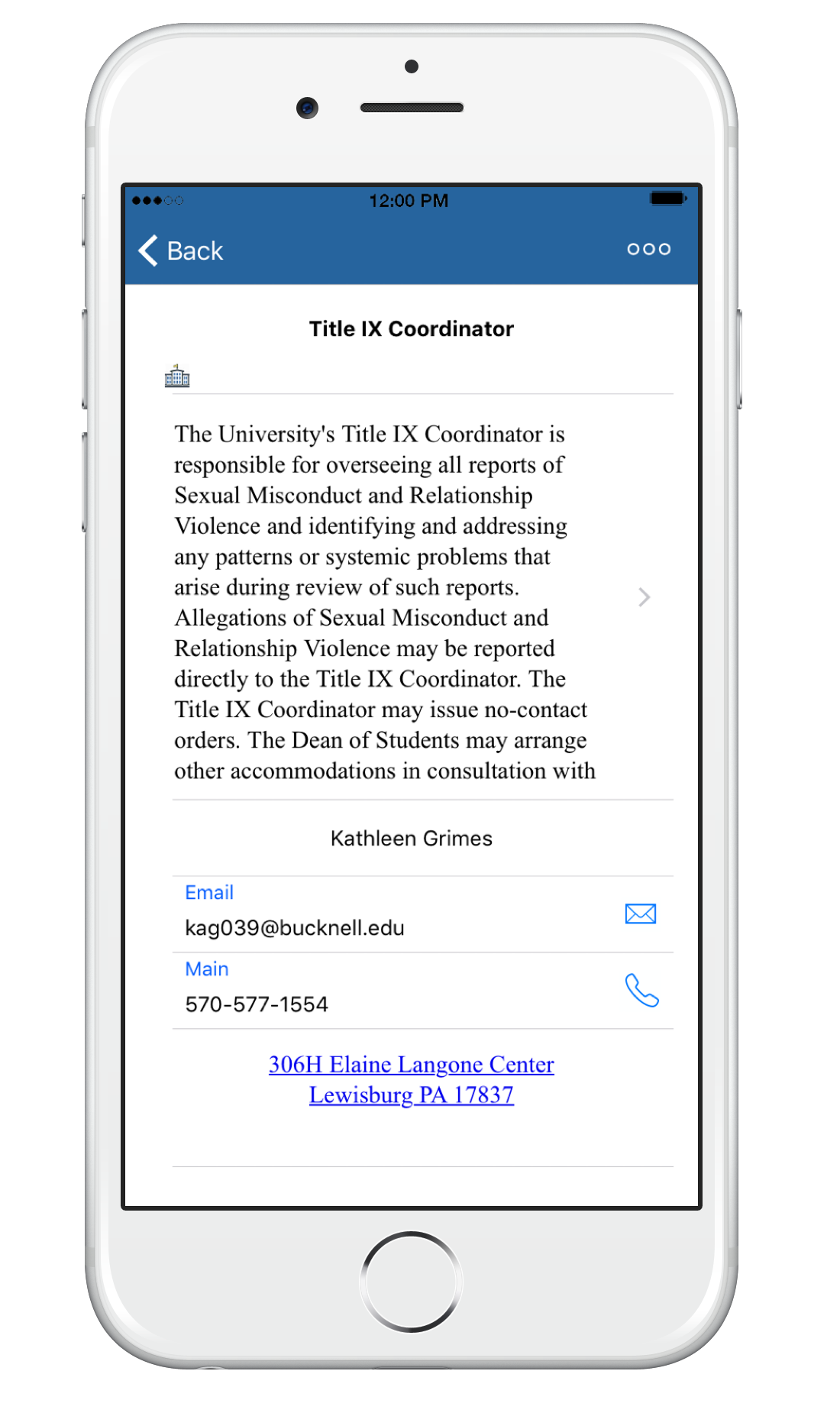Call the main number 570-577-1554
Image resolution: width=840 pixels, height=1413 pixels.
(x=641, y=990)
